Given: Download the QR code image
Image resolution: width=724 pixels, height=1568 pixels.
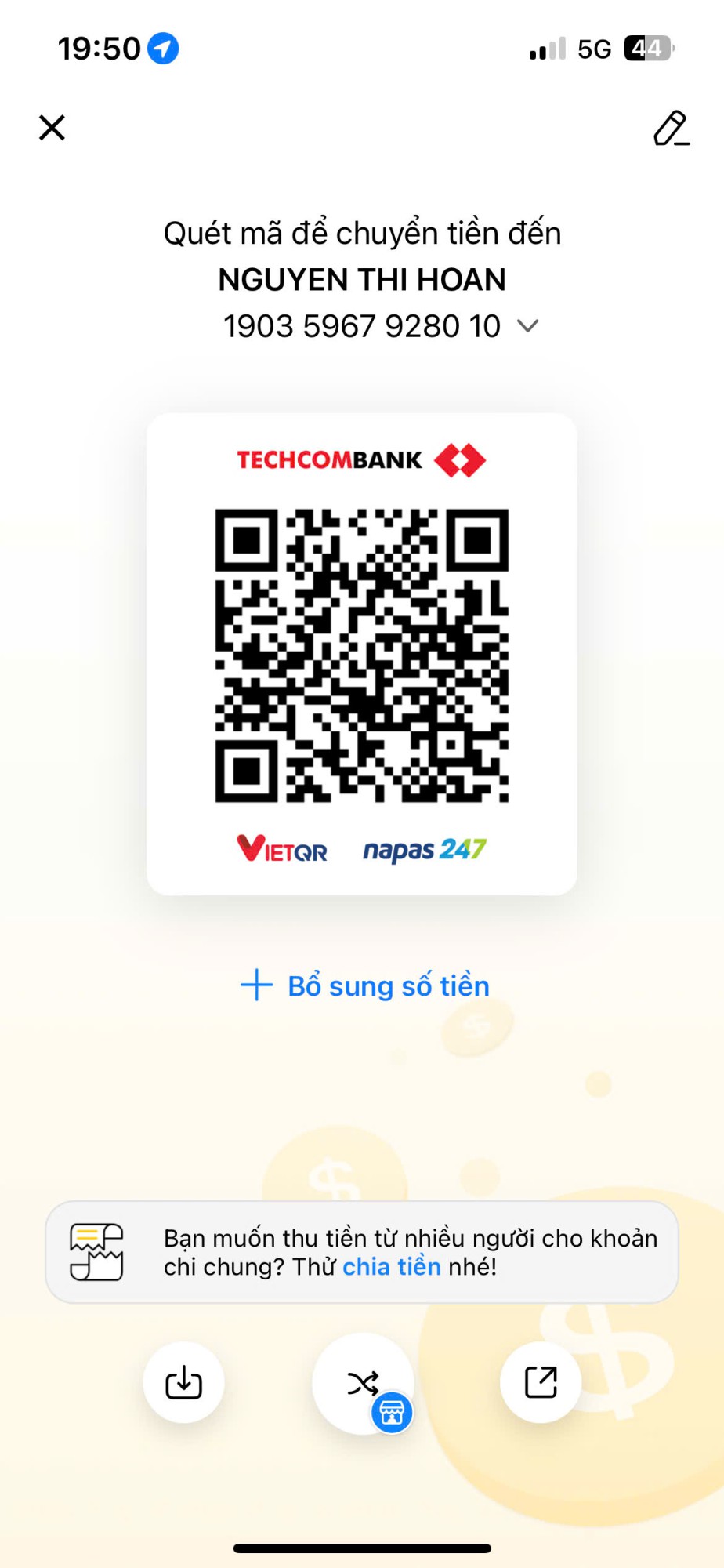Looking at the screenshot, I should pos(183,1382).
